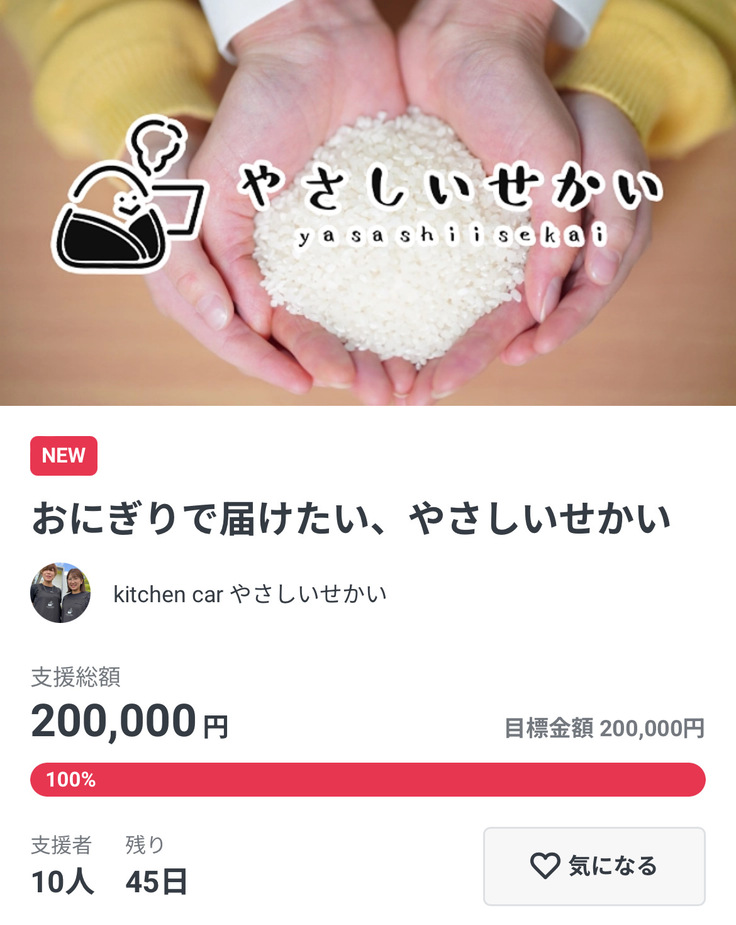Tap the 気になる favorite button
Image resolution: width=736 pixels, height=925 pixels.
(594, 866)
